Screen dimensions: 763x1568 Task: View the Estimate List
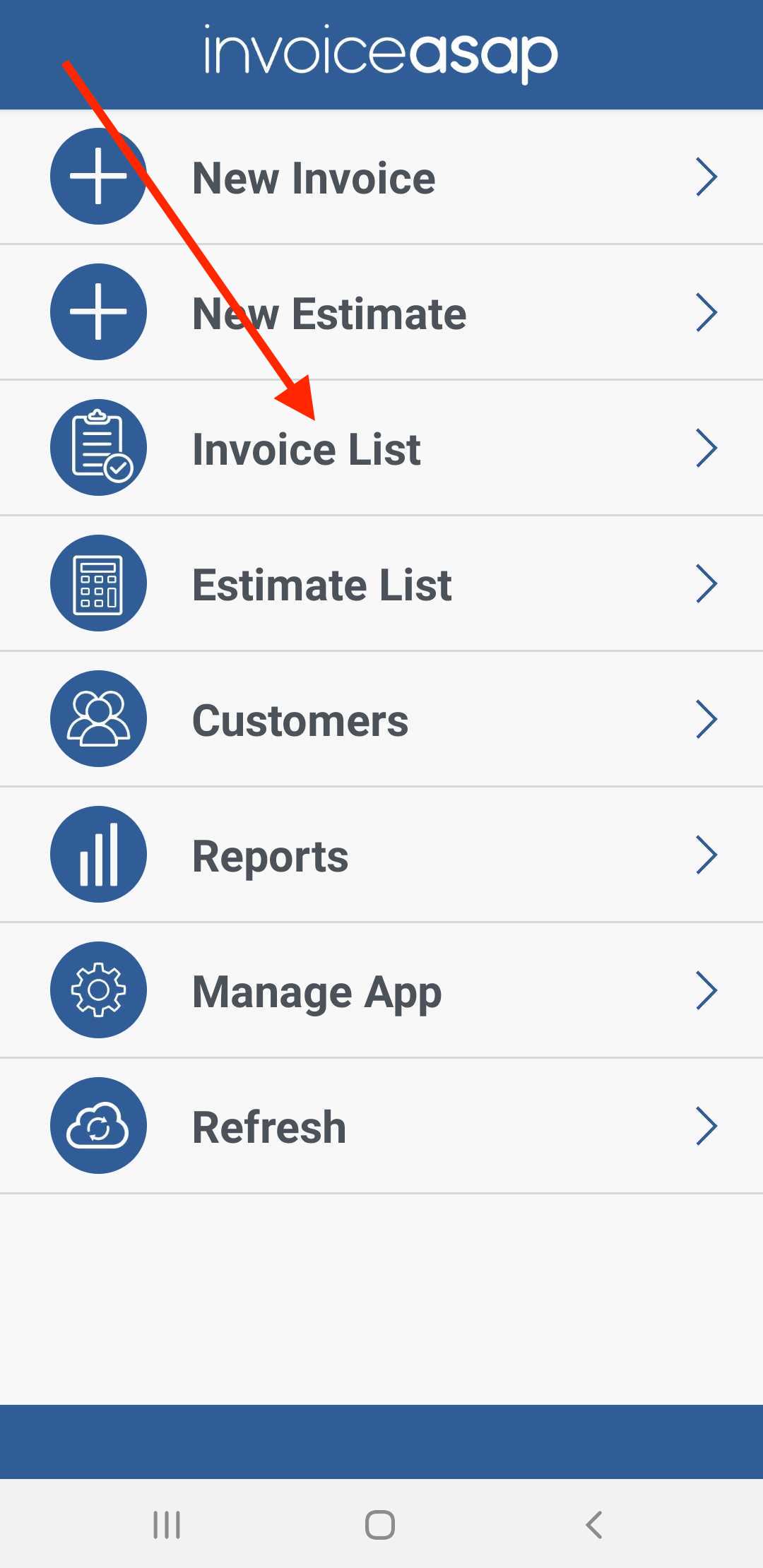(322, 584)
